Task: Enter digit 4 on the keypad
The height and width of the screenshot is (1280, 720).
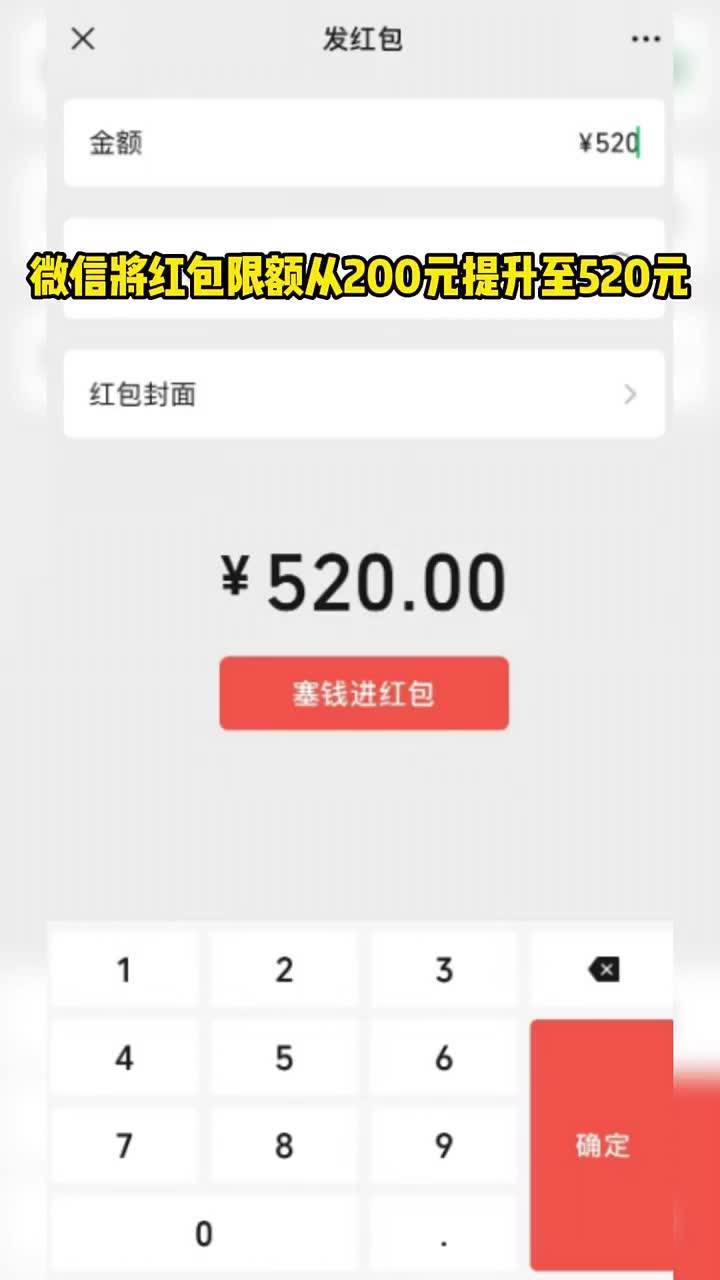Action: 124,1057
